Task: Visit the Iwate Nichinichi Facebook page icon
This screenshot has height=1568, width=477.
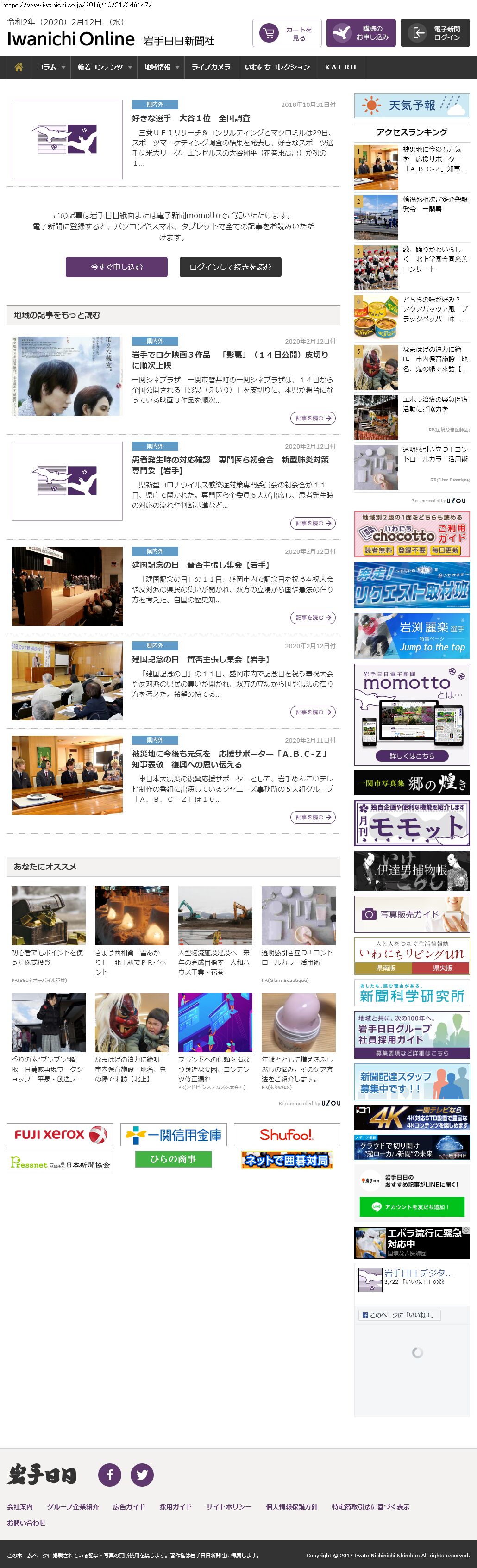Action: click(110, 1474)
